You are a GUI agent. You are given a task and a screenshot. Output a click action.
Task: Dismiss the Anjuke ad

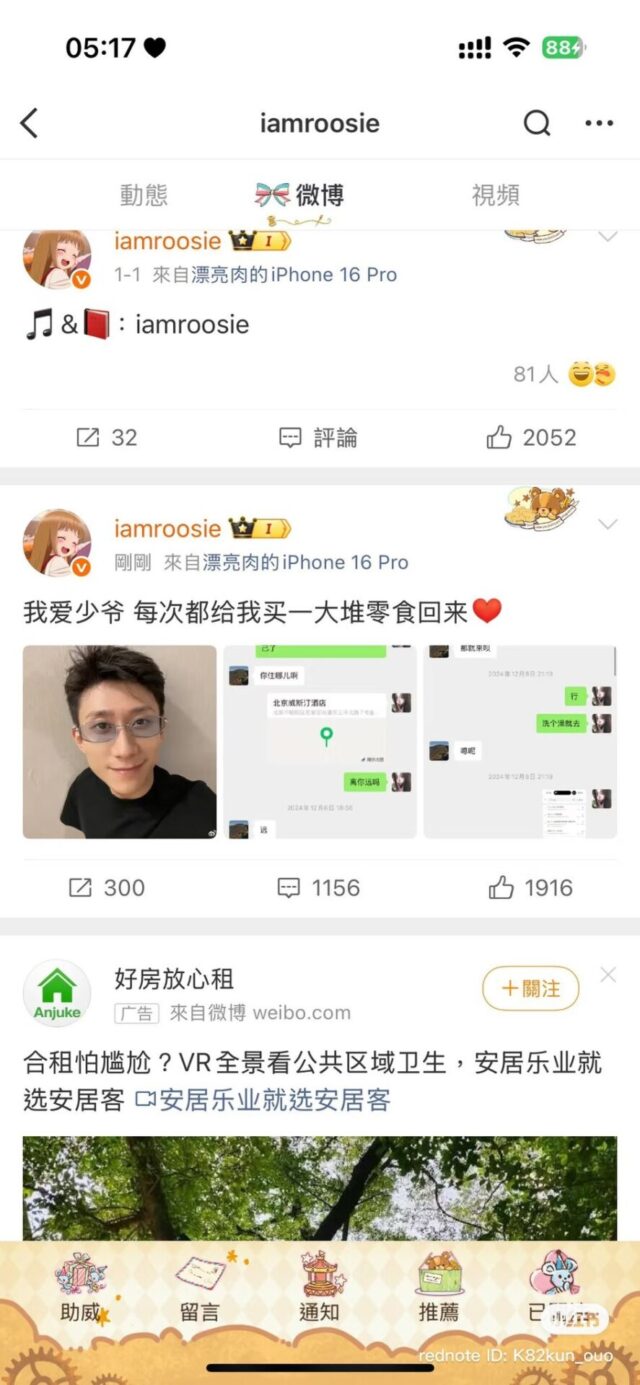pyautogui.click(x=608, y=974)
